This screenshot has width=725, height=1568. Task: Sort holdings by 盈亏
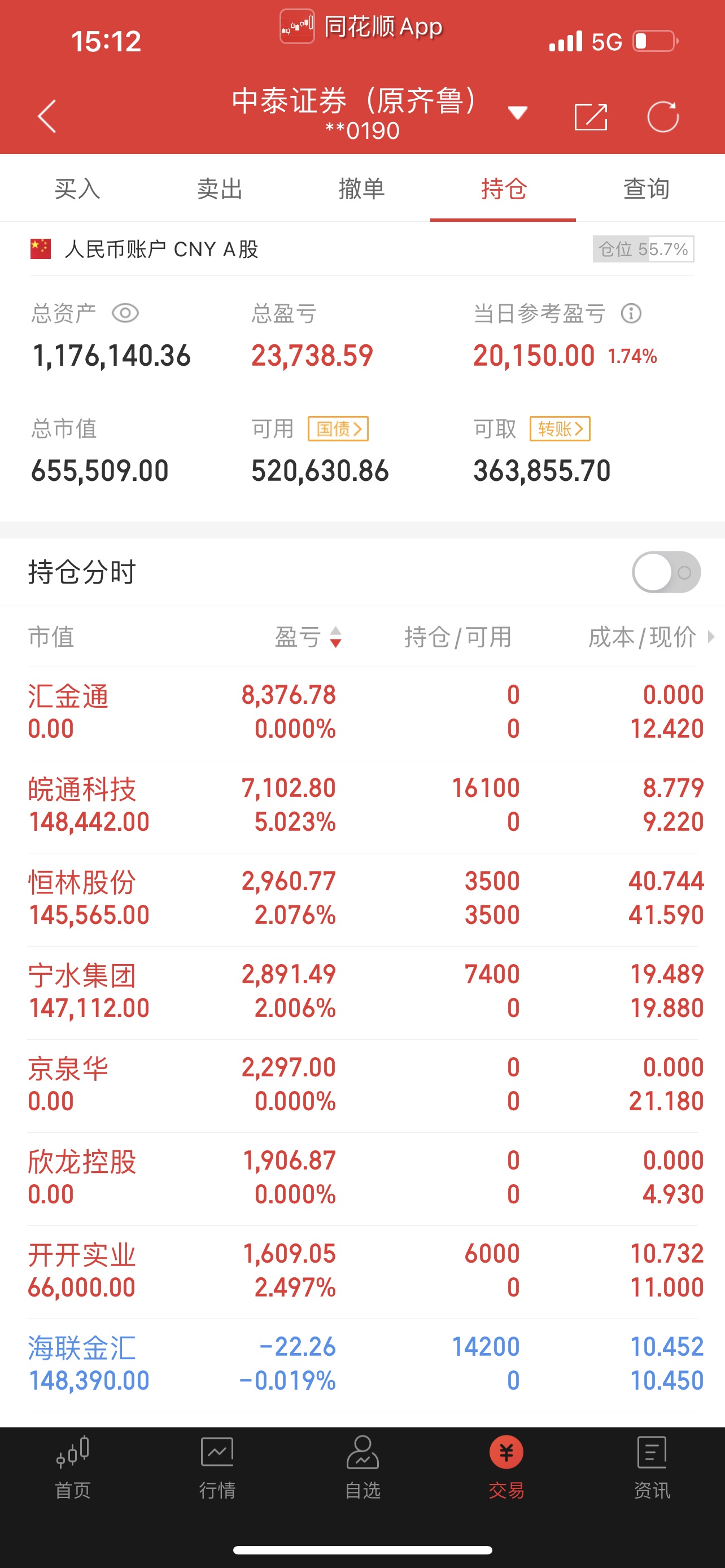click(308, 637)
